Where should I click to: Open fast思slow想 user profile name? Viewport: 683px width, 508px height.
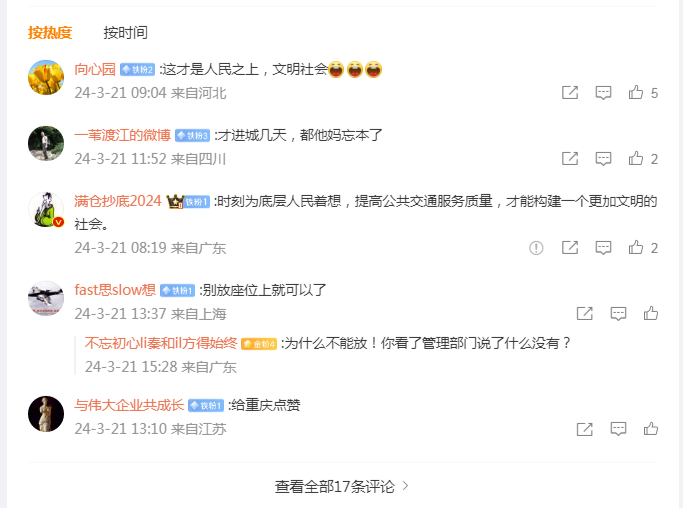[x=115, y=290]
